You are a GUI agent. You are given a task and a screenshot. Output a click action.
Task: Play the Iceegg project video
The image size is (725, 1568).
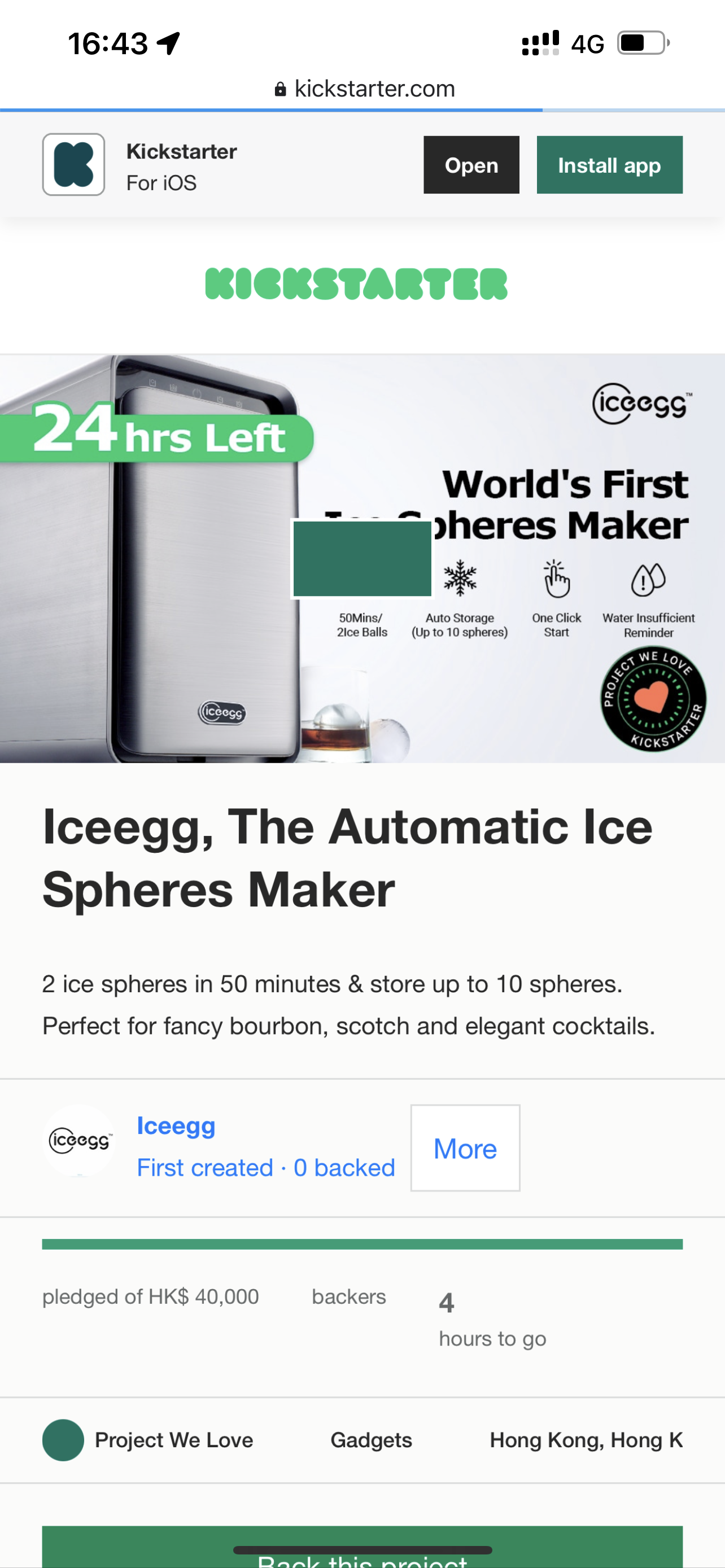pos(362,558)
